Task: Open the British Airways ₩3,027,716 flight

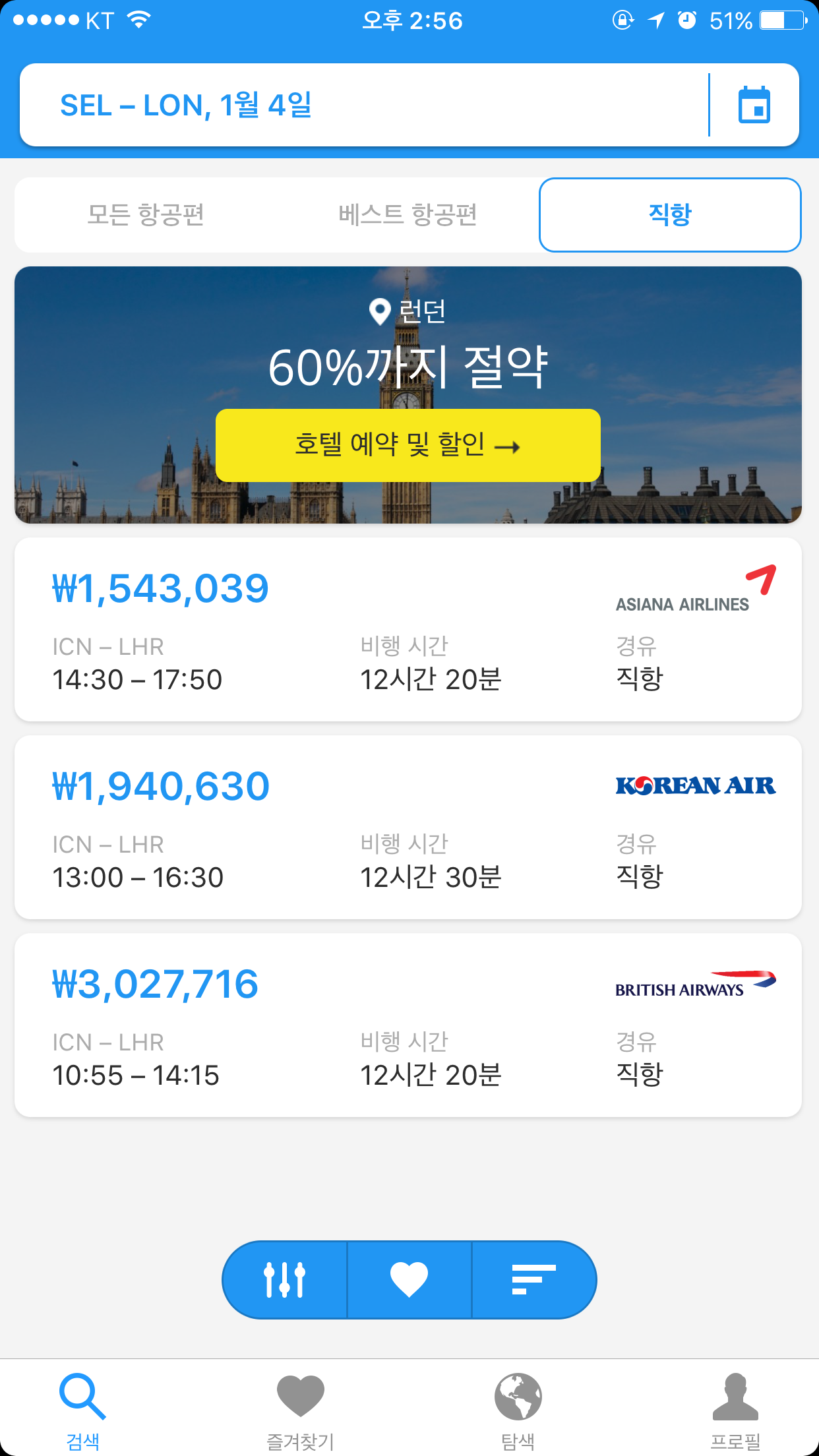Action: (x=408, y=1025)
